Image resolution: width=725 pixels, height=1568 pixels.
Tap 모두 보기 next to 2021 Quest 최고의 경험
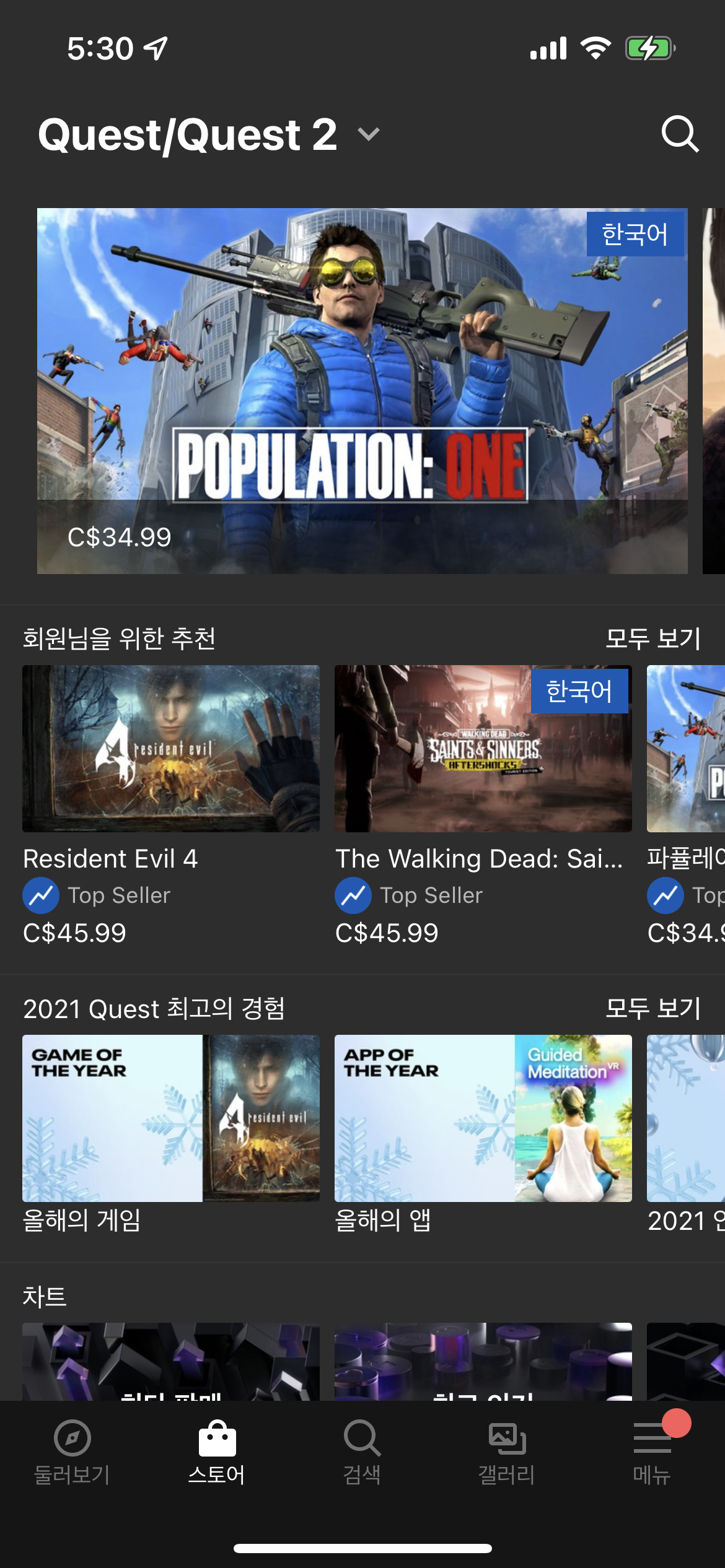click(652, 1008)
